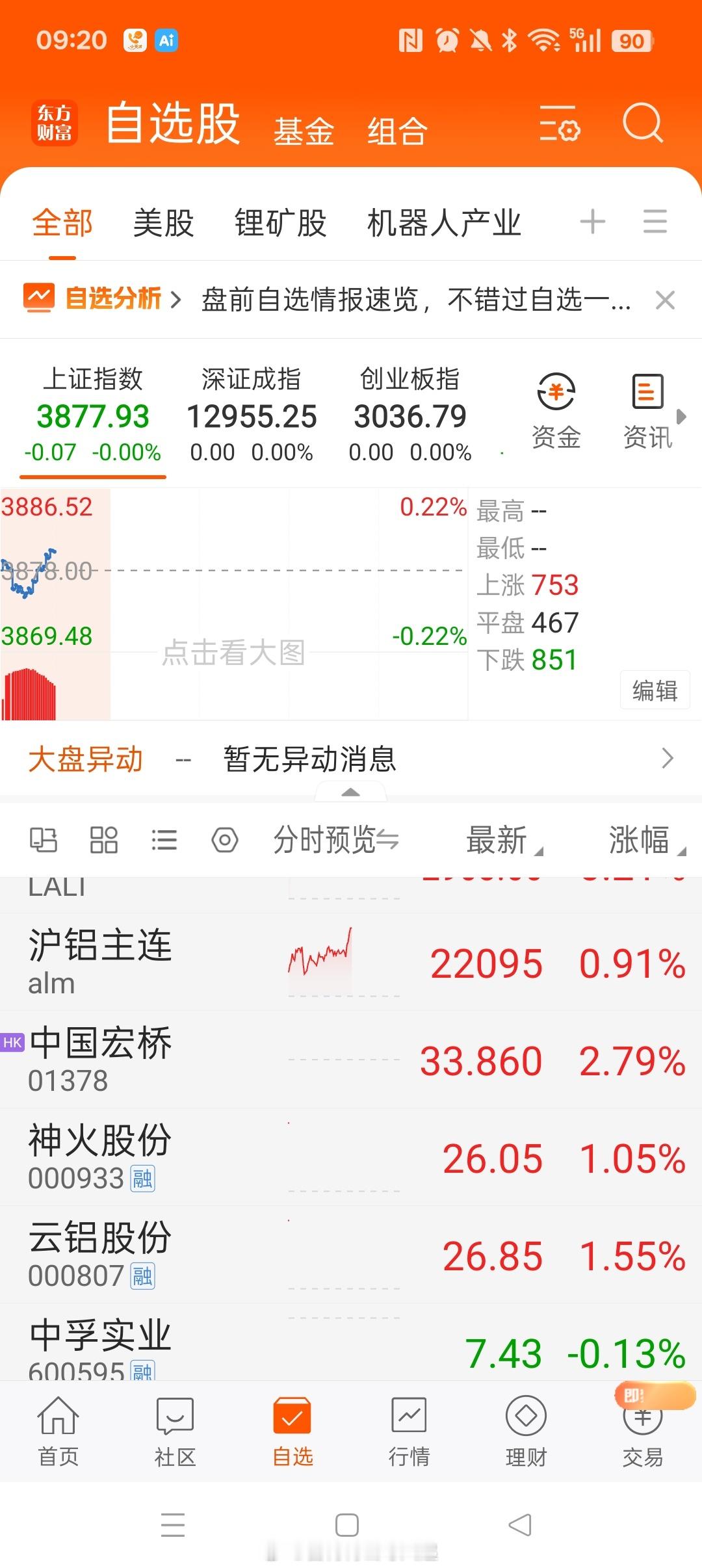
Task: Switch to the 美股 tab
Action: 161,222
